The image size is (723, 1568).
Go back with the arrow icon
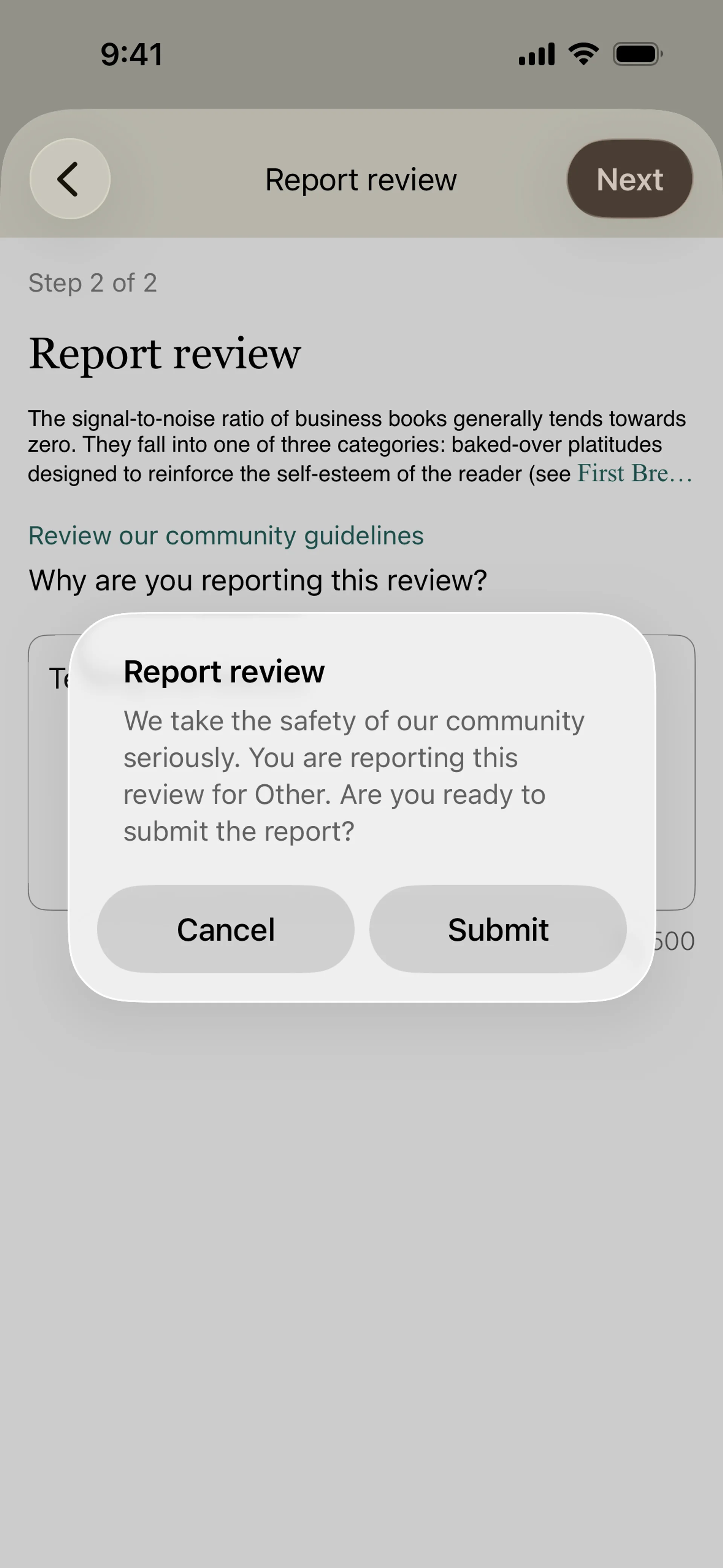(69, 179)
